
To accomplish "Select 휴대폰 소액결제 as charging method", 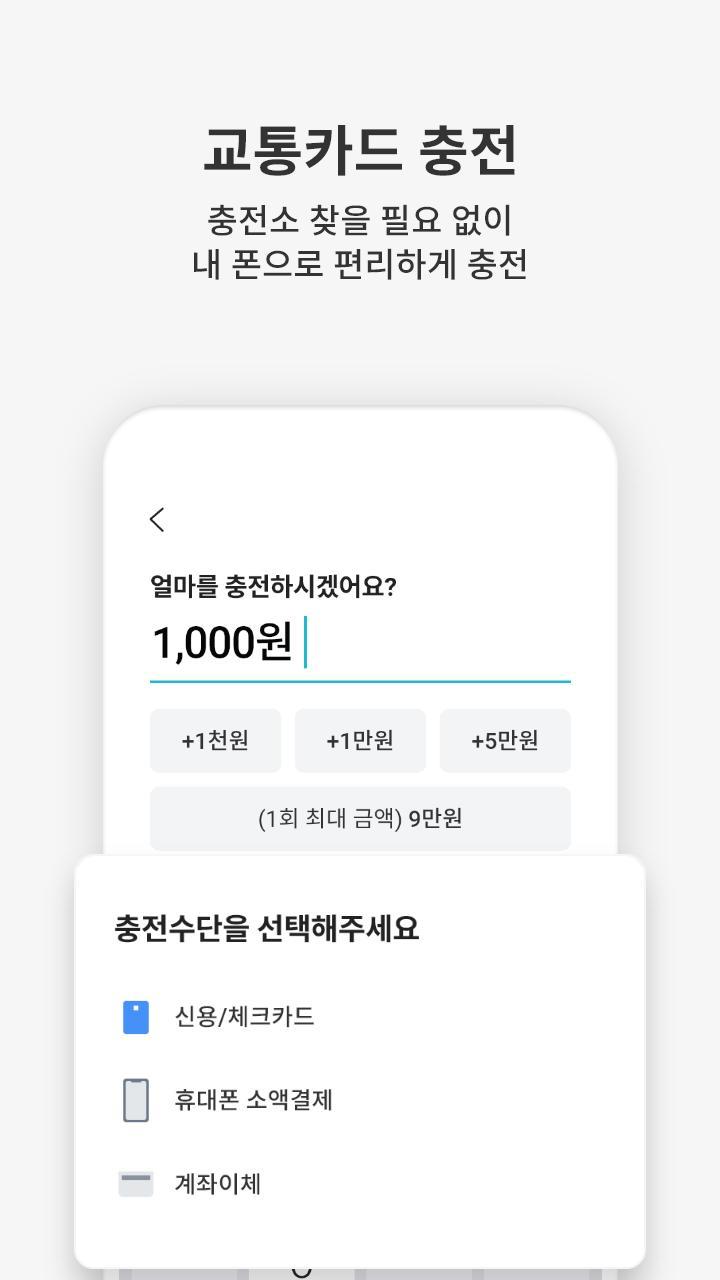I will pos(252,1100).
